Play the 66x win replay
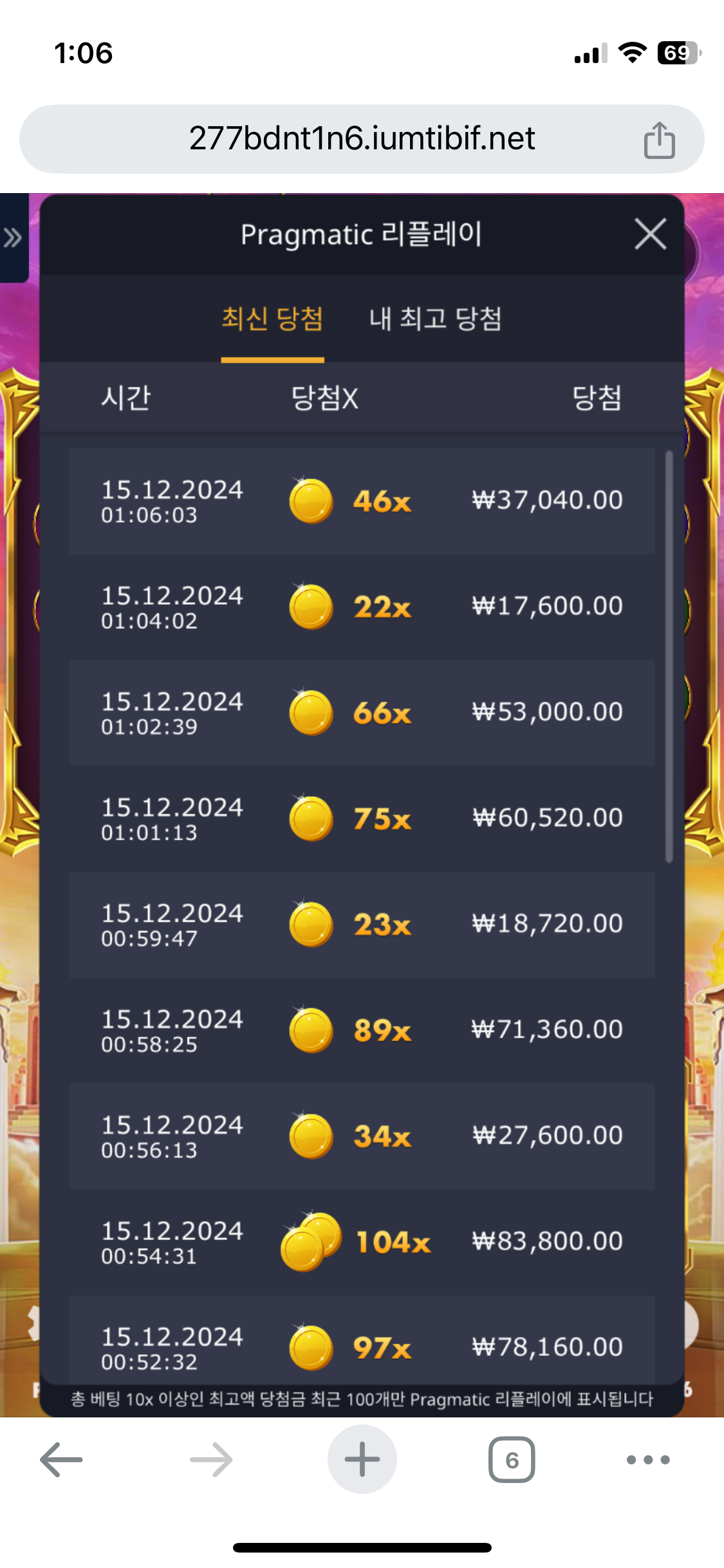 coord(362,713)
